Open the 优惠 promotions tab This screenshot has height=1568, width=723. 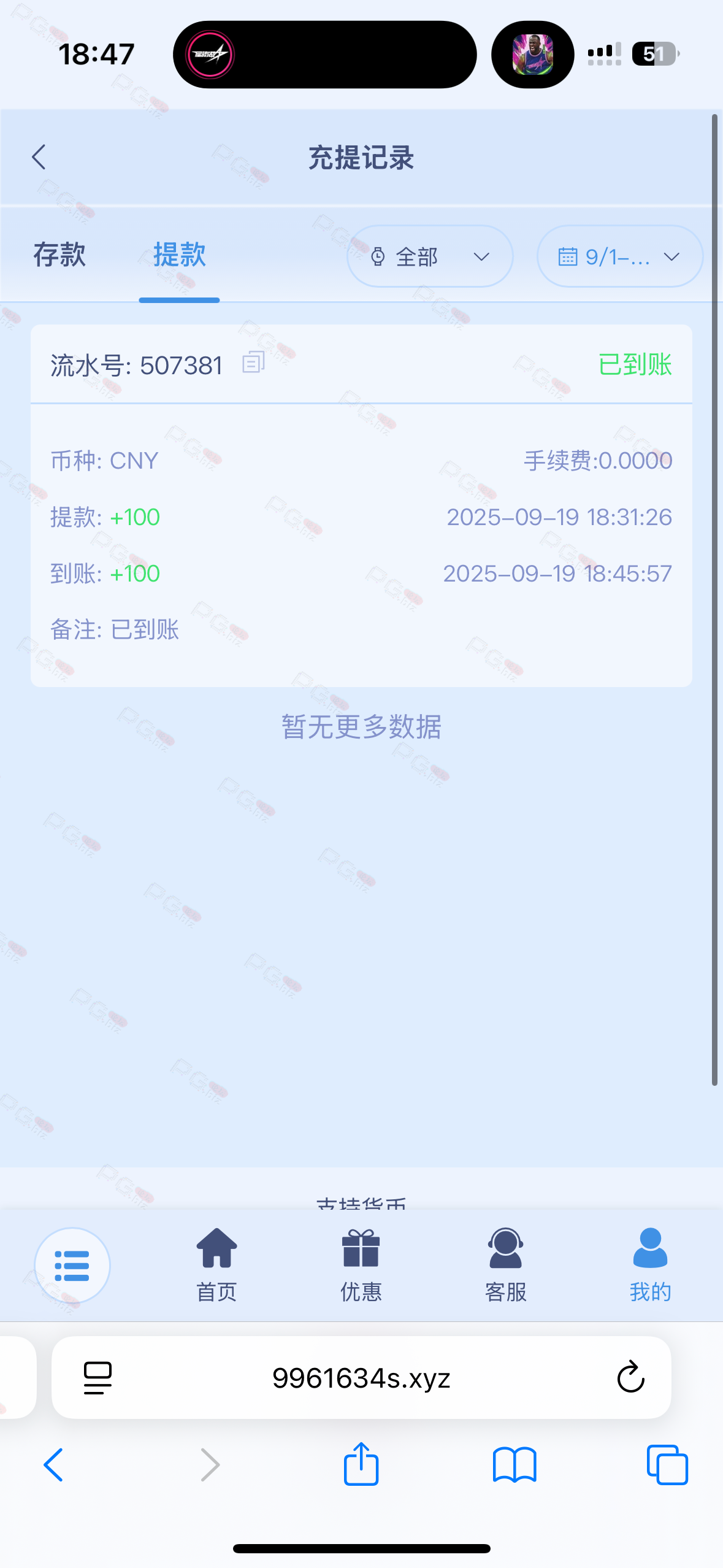coord(361,1265)
